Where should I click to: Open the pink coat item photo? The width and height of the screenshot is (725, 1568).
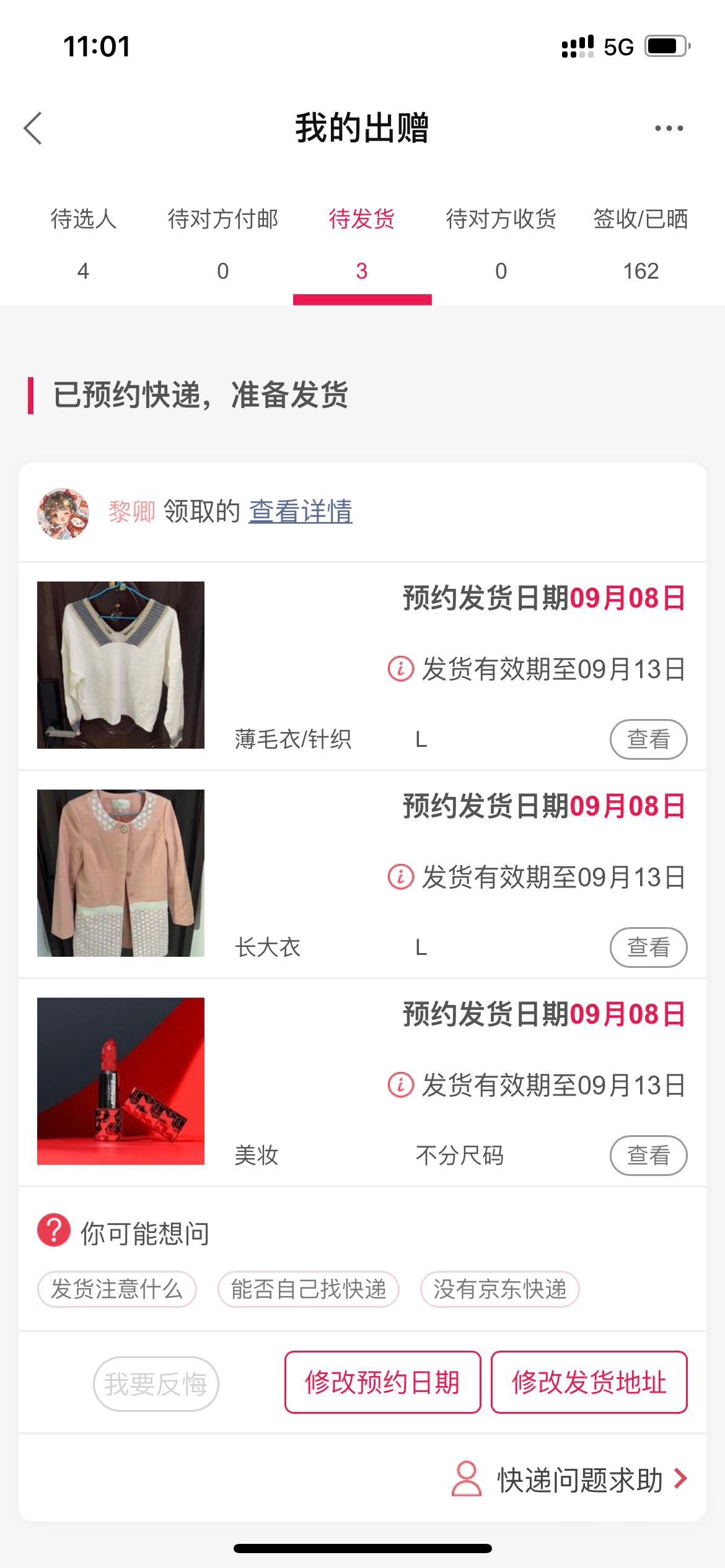121,873
